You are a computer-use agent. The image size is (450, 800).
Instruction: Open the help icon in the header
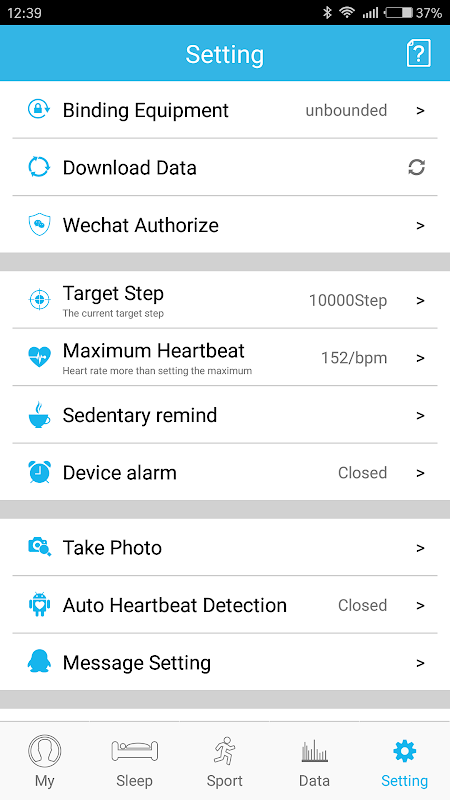[418, 53]
